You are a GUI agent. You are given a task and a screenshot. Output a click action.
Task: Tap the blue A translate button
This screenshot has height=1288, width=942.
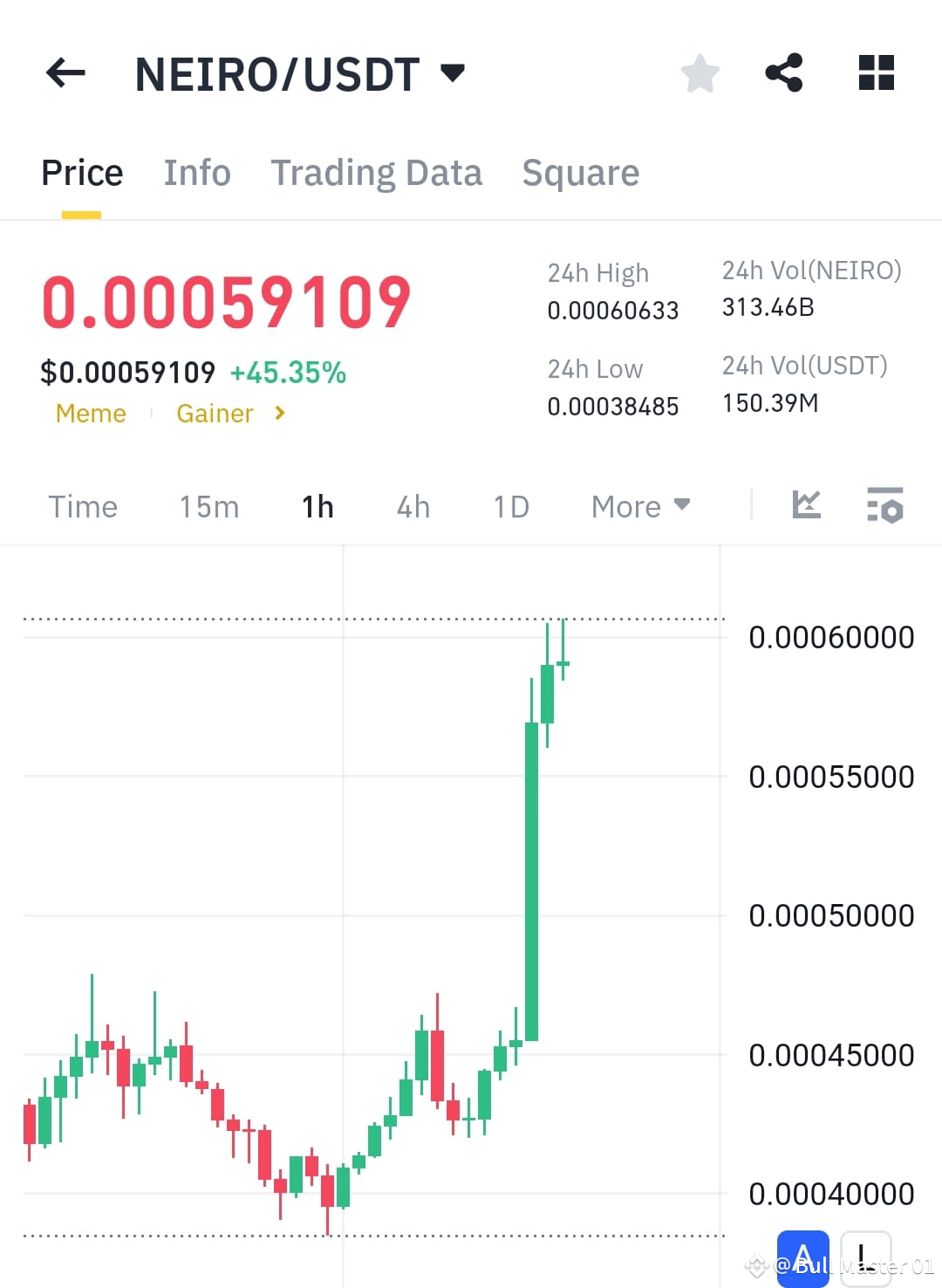click(x=805, y=1259)
